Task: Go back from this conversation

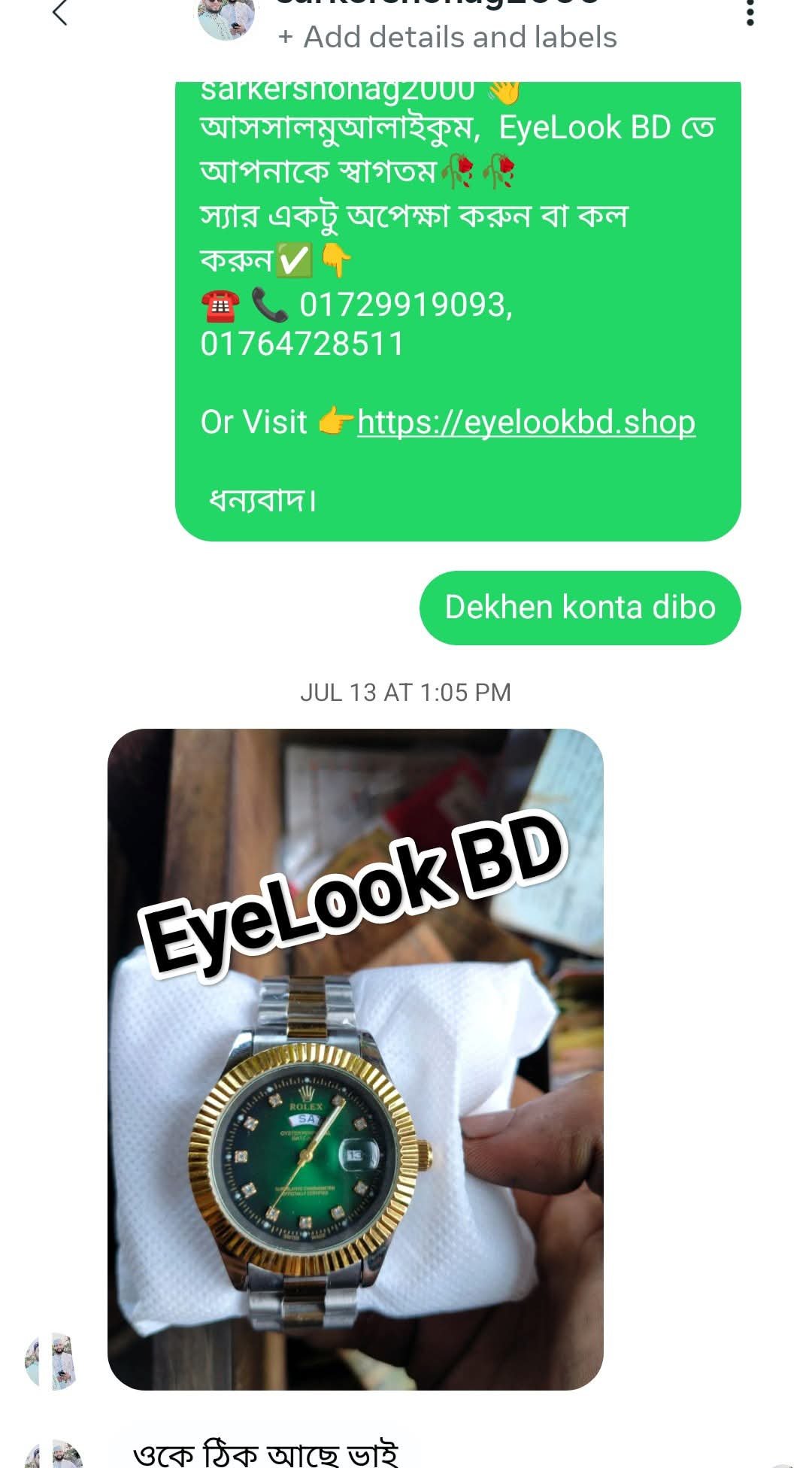Action: tap(60, 13)
